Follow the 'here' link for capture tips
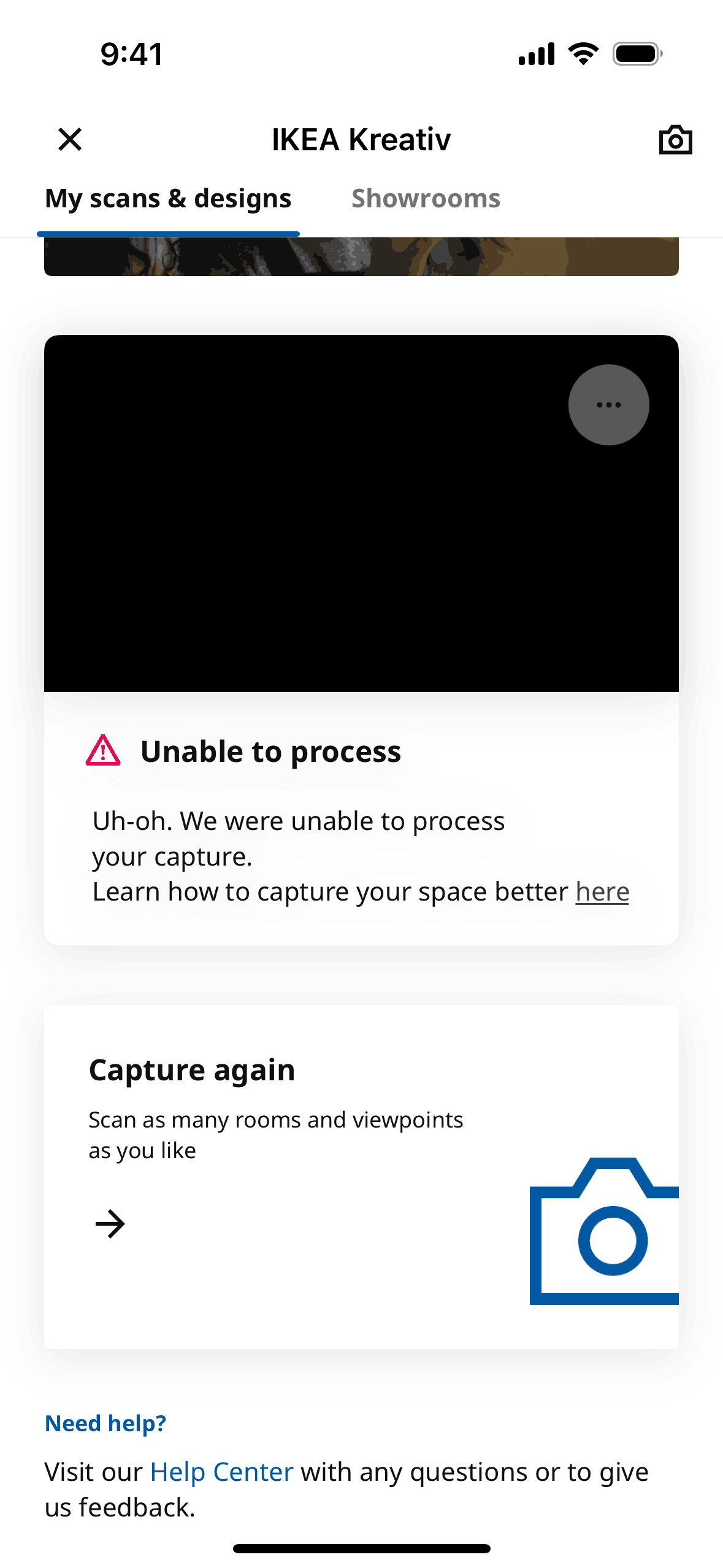 (x=602, y=892)
